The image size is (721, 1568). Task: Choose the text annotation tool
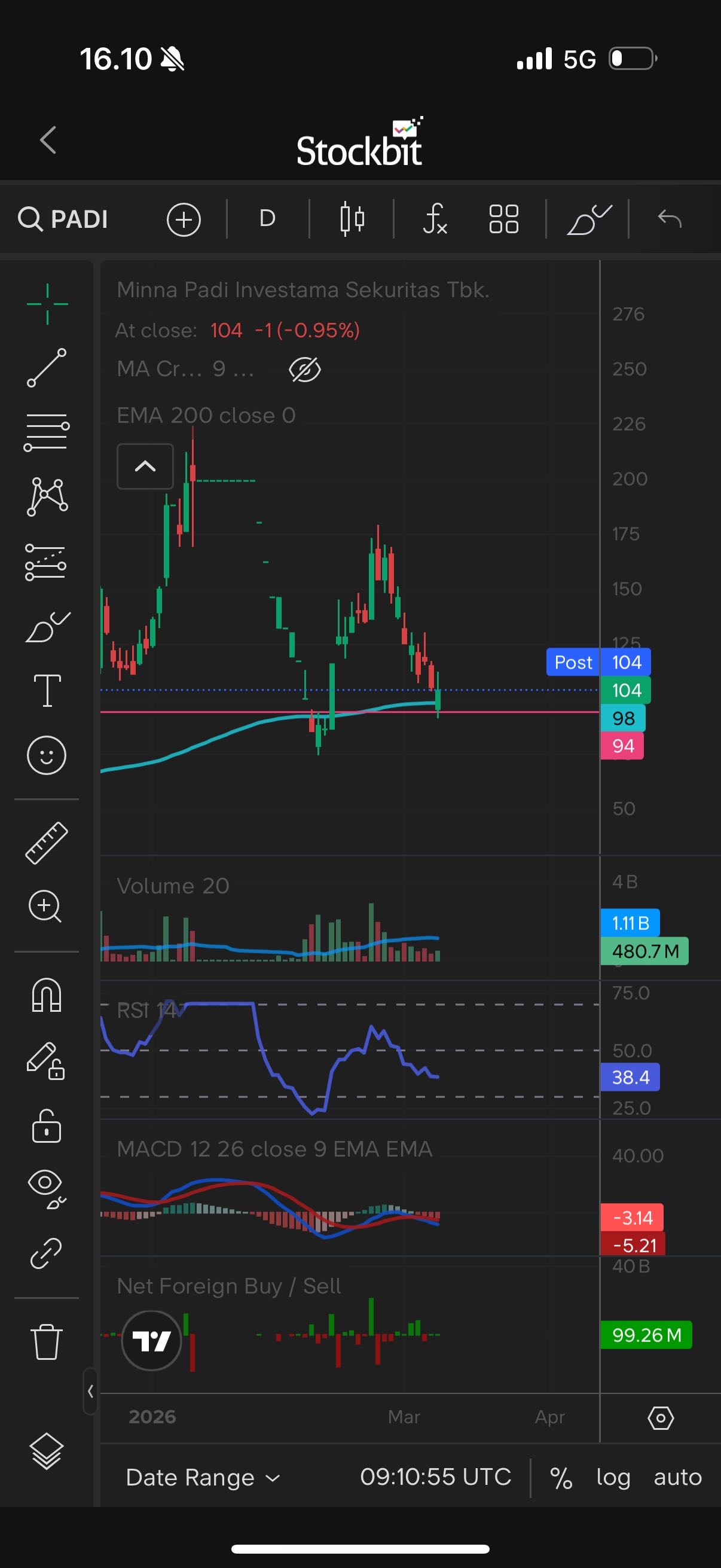pos(47,690)
